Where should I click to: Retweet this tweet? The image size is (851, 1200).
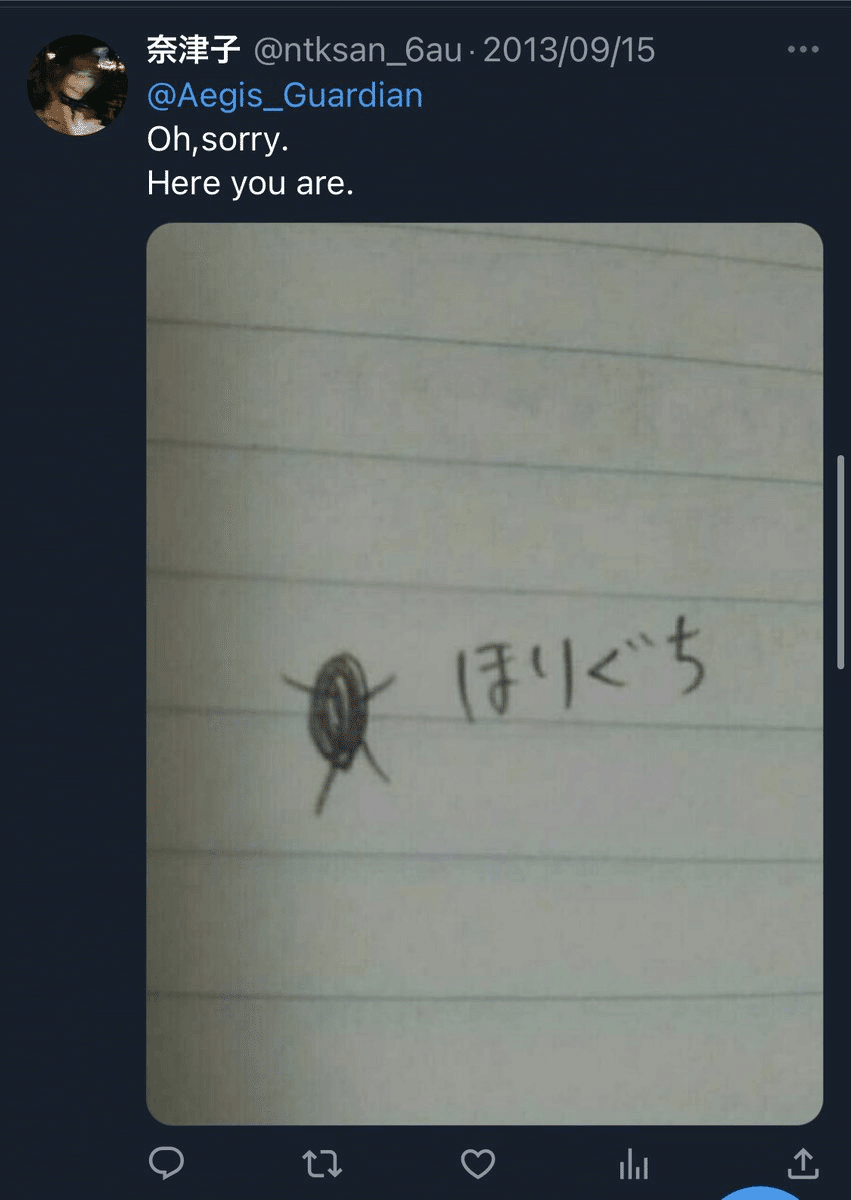pyautogui.click(x=322, y=1162)
